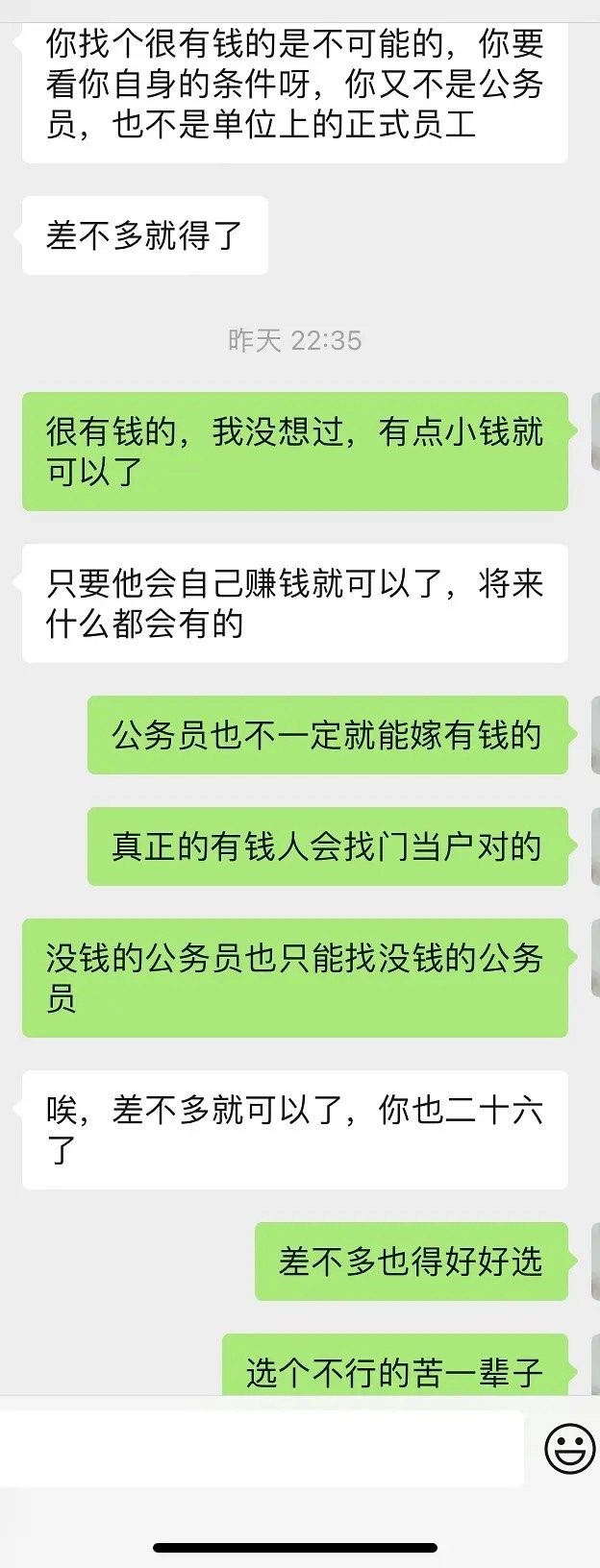Open the emoji sticker panel

tap(569, 1448)
